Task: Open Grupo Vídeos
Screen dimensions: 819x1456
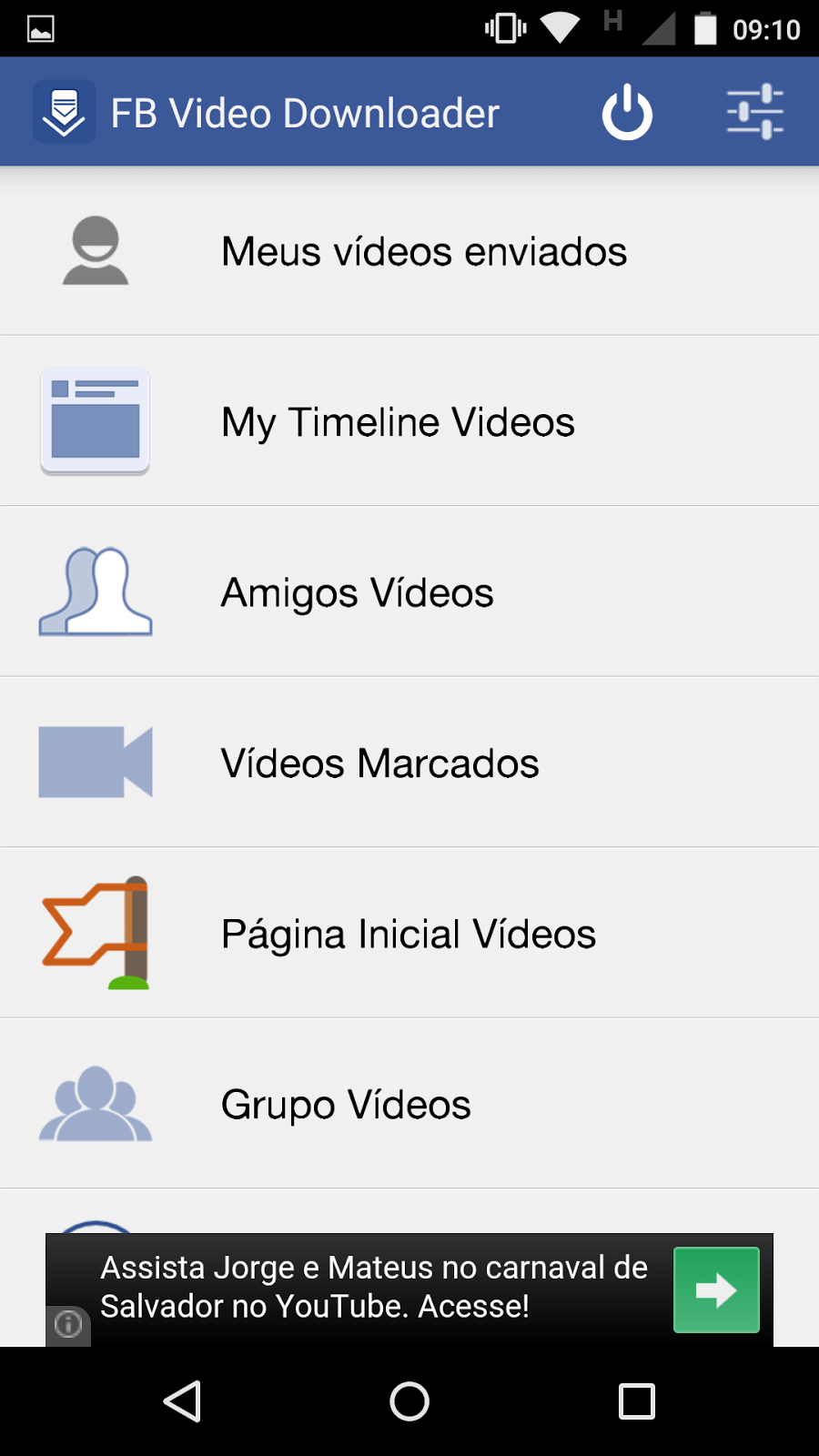Action: tap(345, 1104)
